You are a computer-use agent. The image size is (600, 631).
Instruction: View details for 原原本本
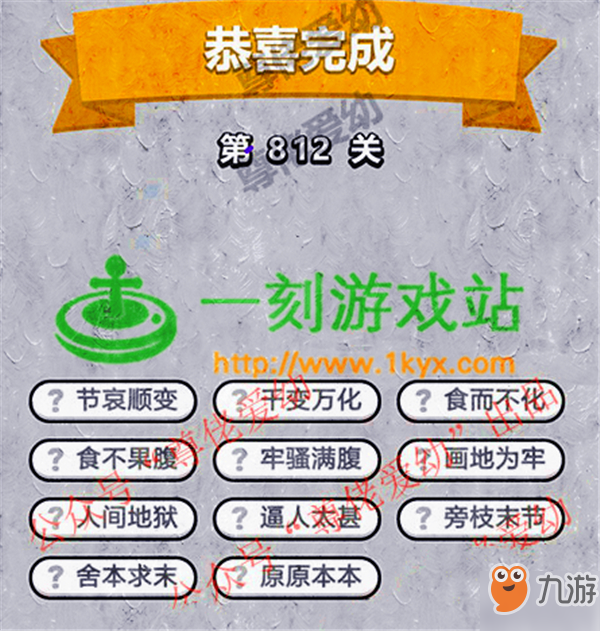point(297,576)
